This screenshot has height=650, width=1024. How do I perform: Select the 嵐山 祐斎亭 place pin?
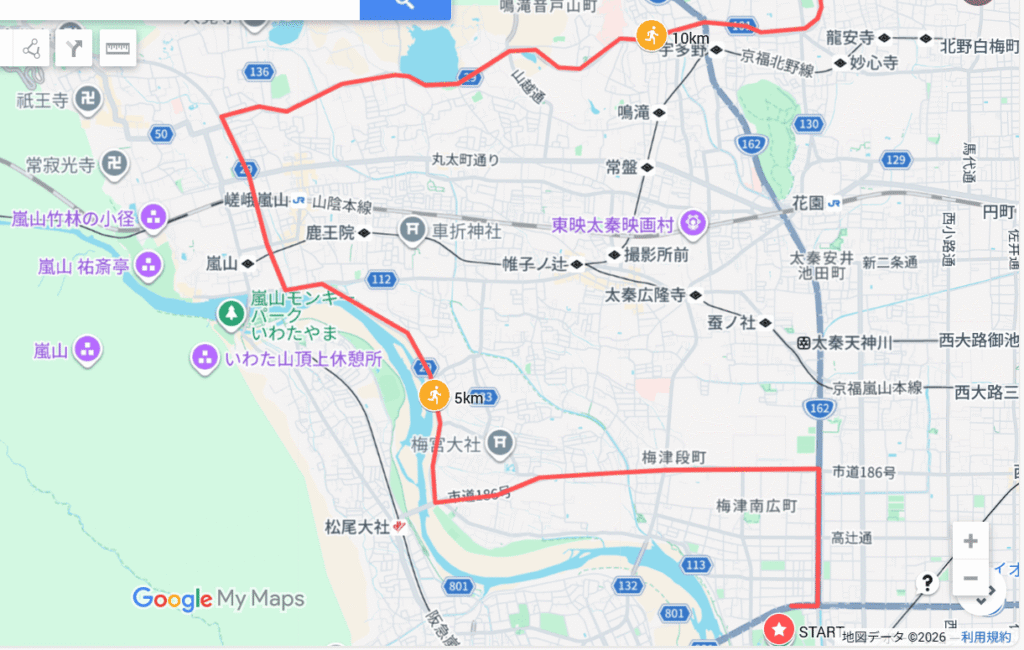(x=149, y=265)
